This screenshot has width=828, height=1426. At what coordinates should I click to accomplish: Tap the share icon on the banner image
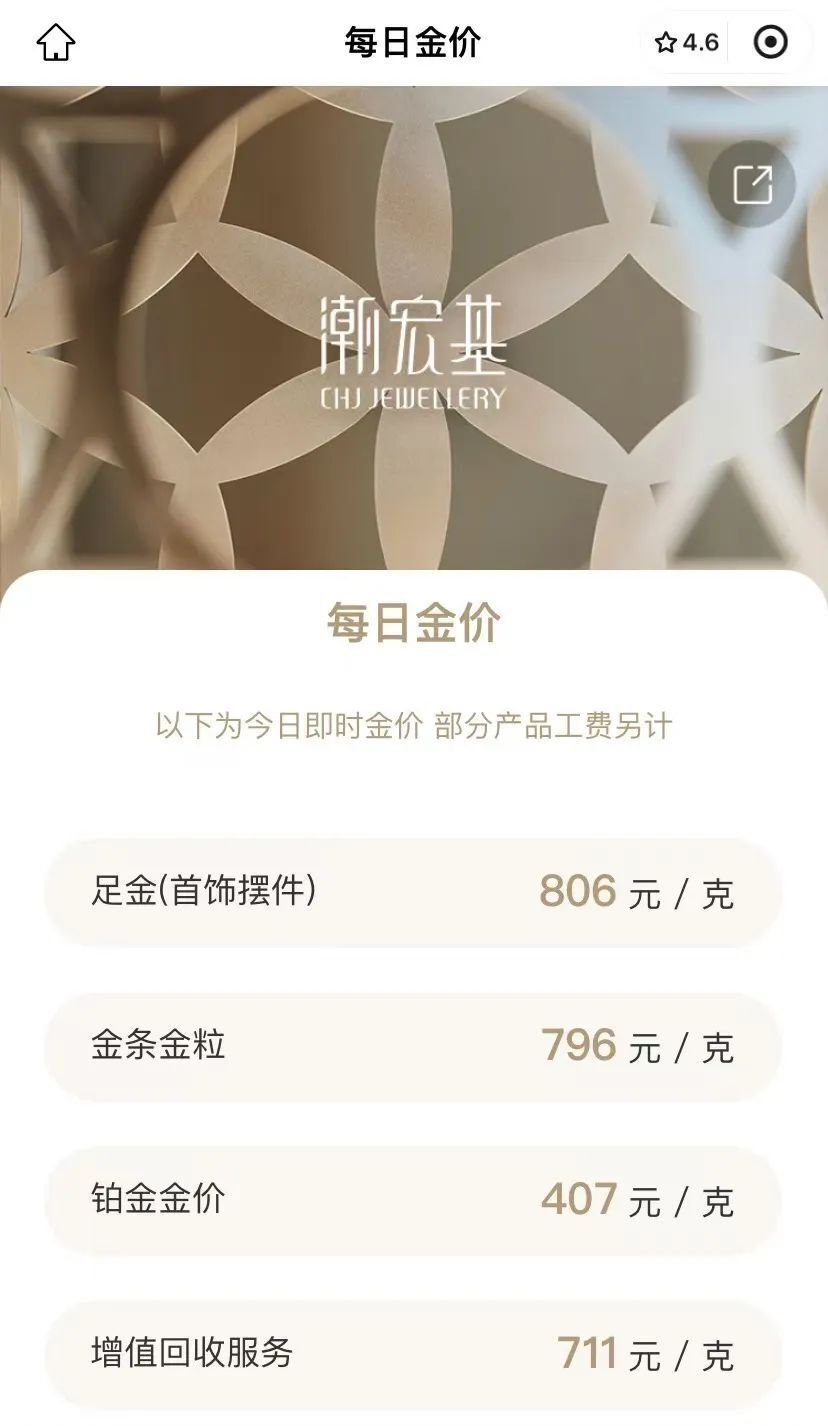click(753, 182)
